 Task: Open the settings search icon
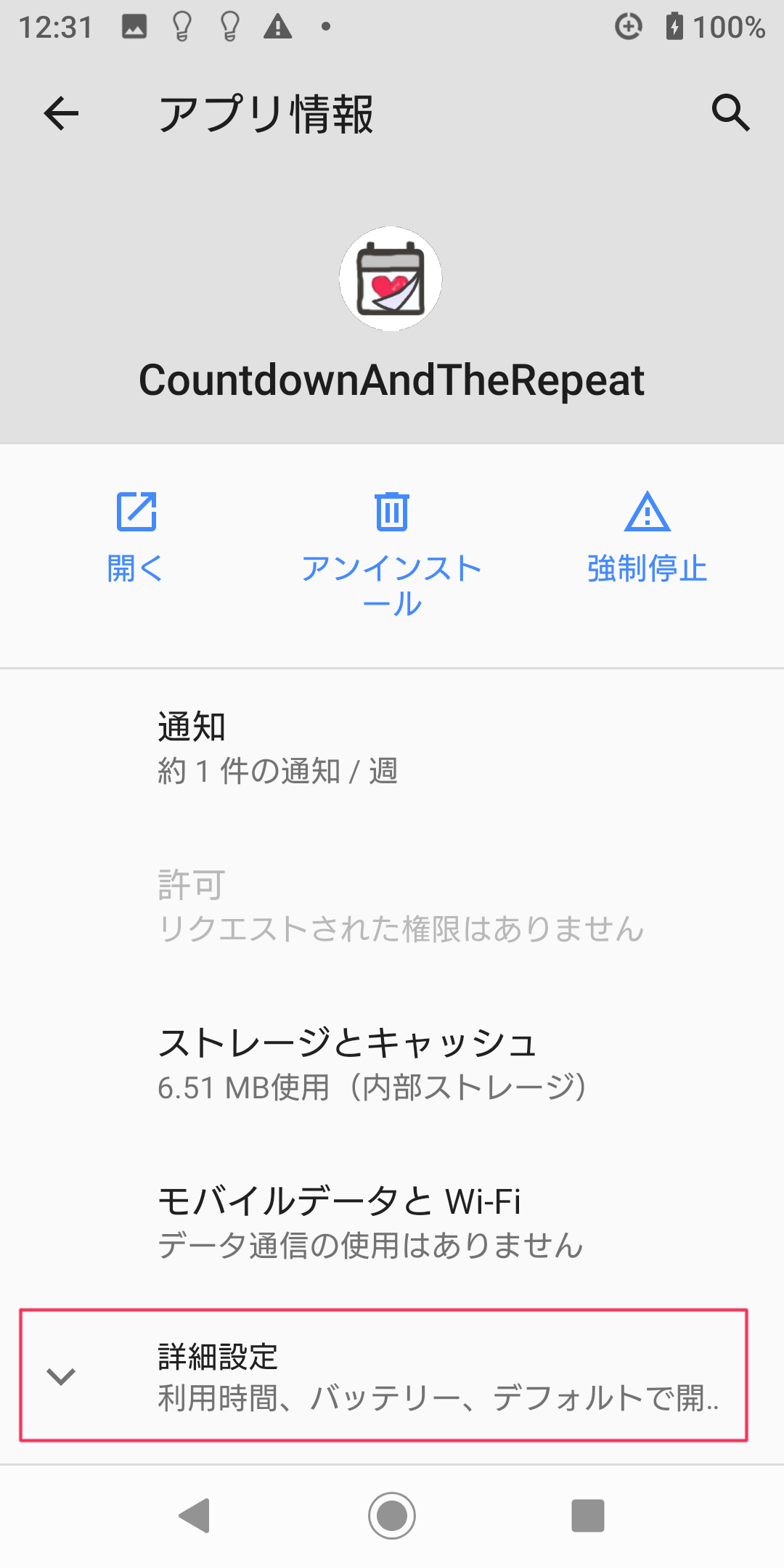(730, 113)
